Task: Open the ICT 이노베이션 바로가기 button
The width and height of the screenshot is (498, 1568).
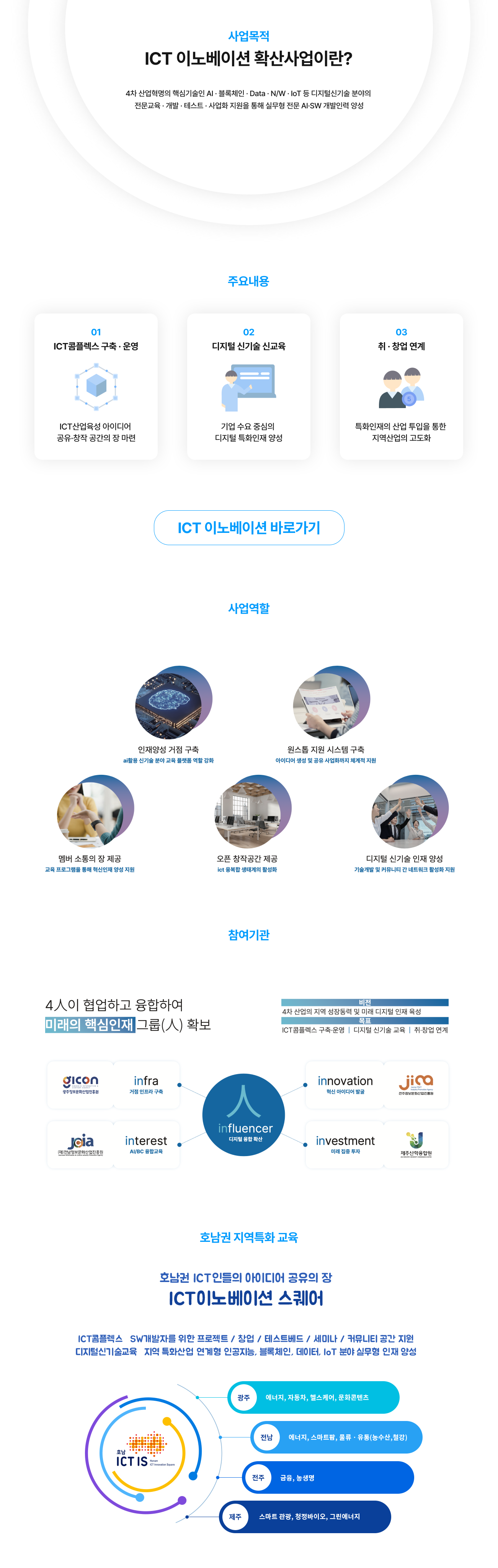Action: click(x=248, y=527)
